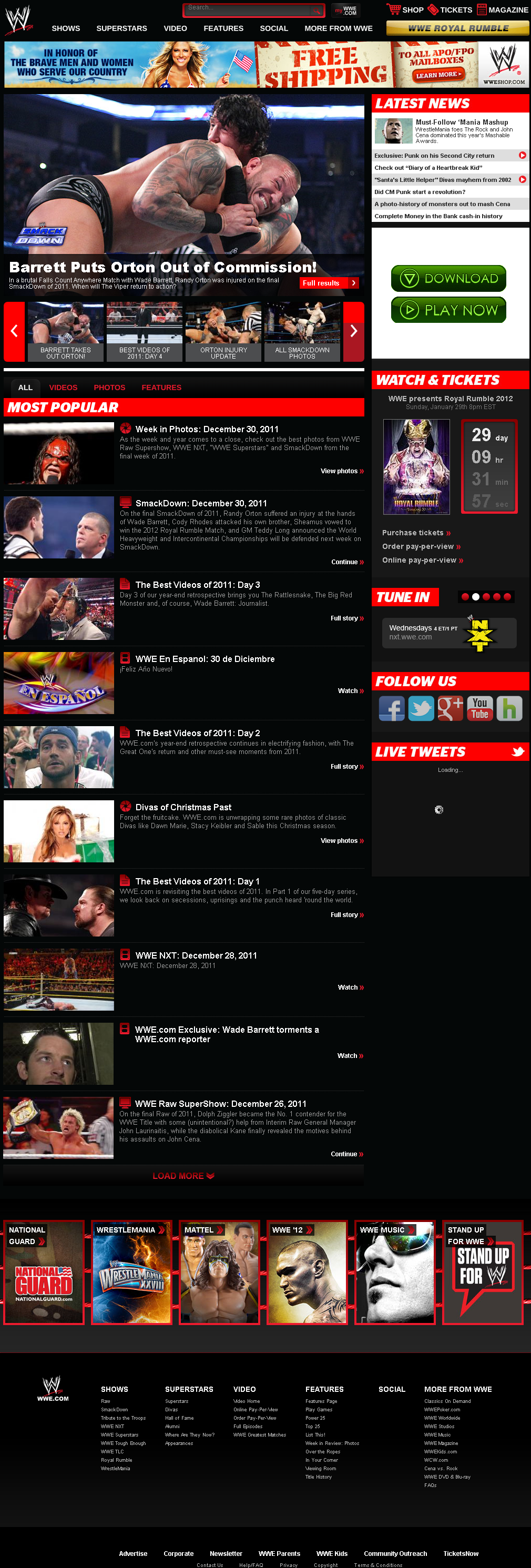
Task: Switch to the PHOTOS tab
Action: pos(109,388)
